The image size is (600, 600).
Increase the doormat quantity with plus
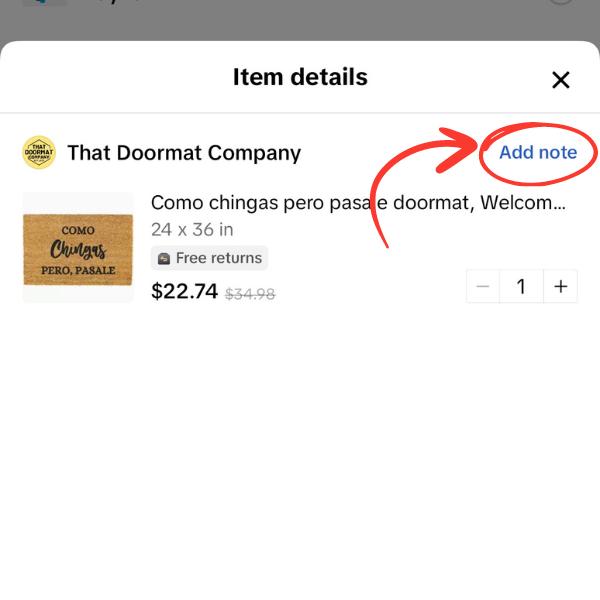(561, 287)
